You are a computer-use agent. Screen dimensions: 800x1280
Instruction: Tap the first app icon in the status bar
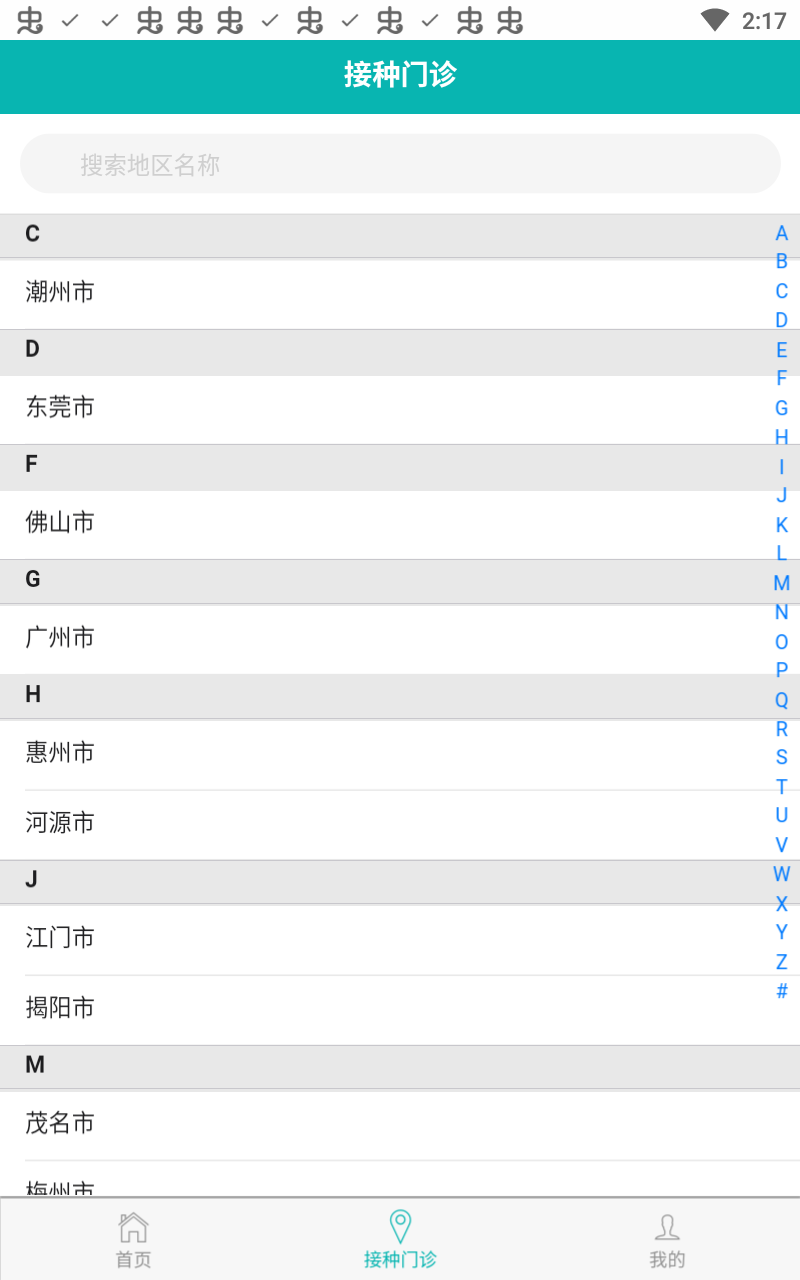tap(30, 18)
